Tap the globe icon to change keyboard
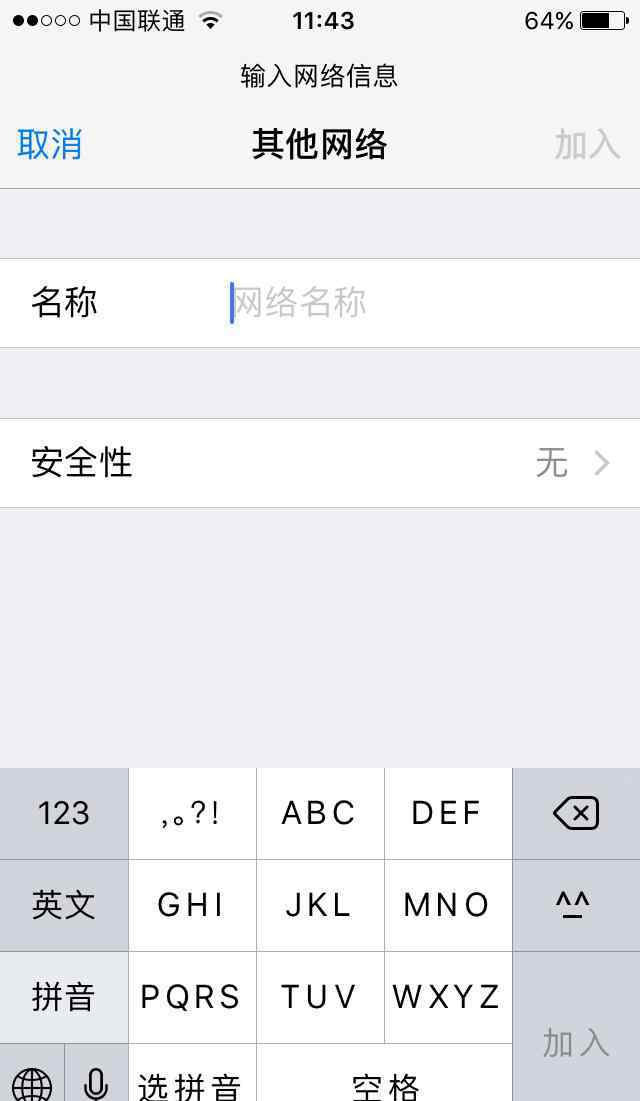Screen dimensions: 640x1101 [32, 1080]
